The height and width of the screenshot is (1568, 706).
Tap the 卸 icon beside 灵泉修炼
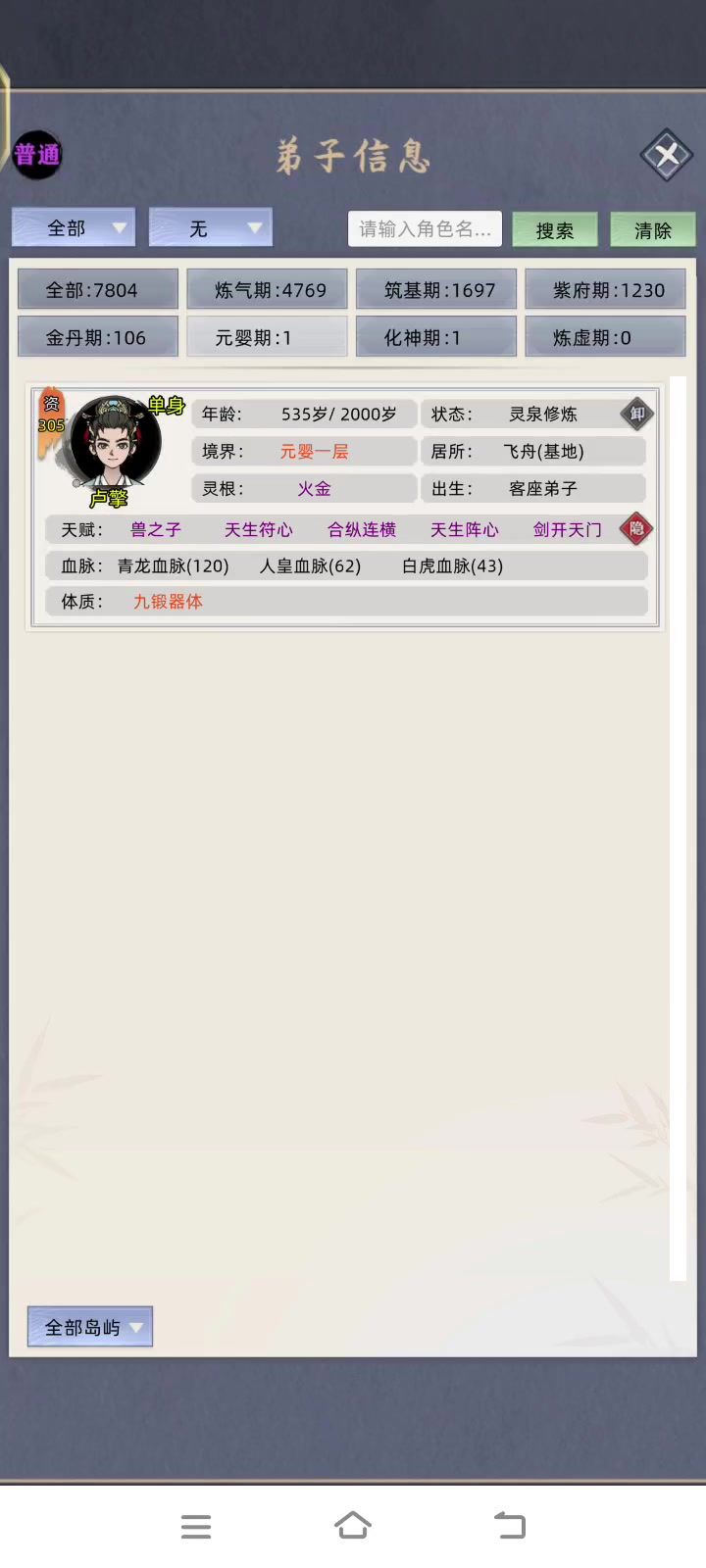coord(637,414)
